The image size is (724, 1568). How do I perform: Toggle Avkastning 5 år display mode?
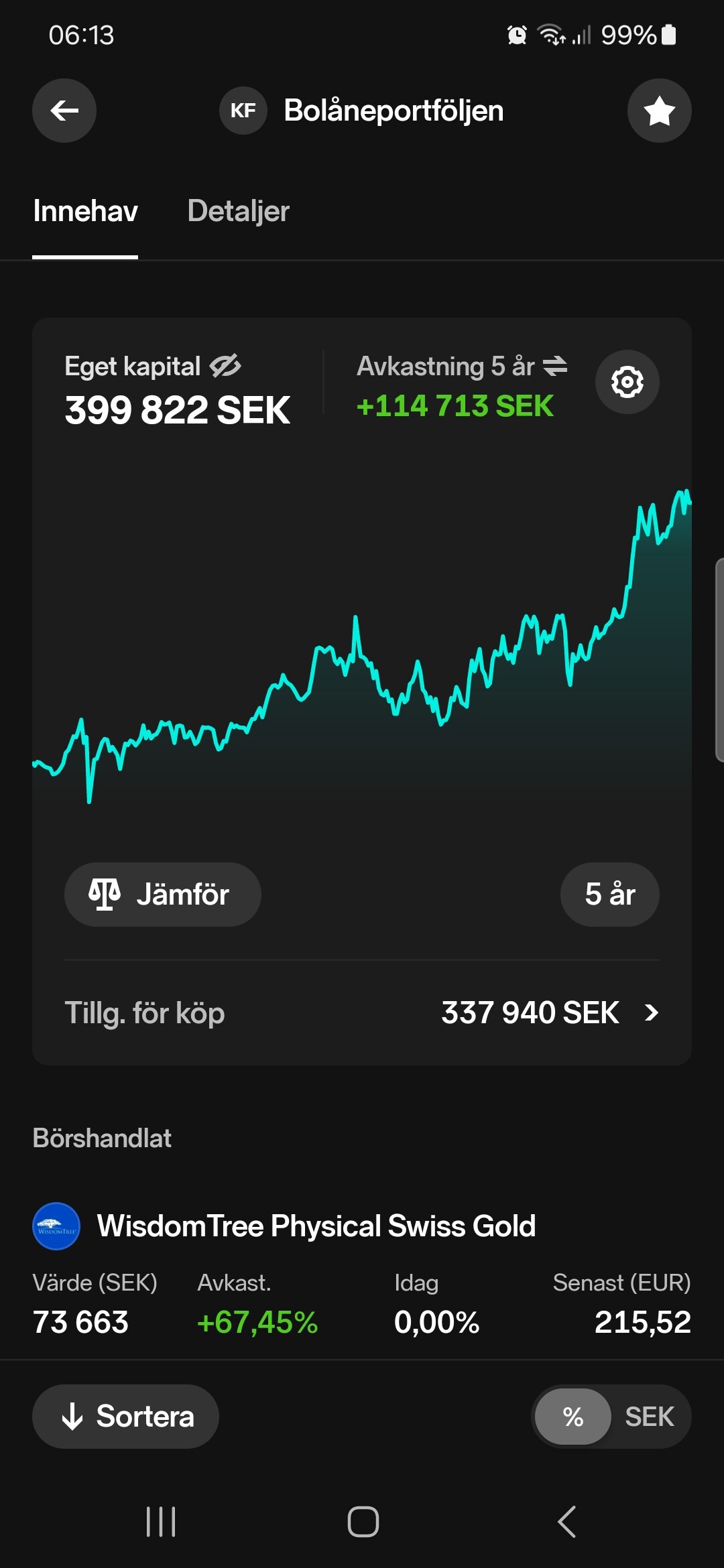(555, 366)
